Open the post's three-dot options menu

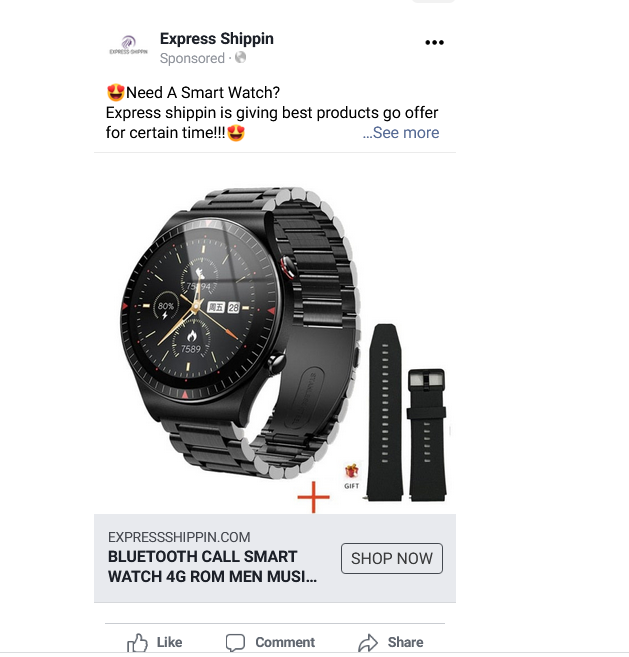tap(434, 43)
